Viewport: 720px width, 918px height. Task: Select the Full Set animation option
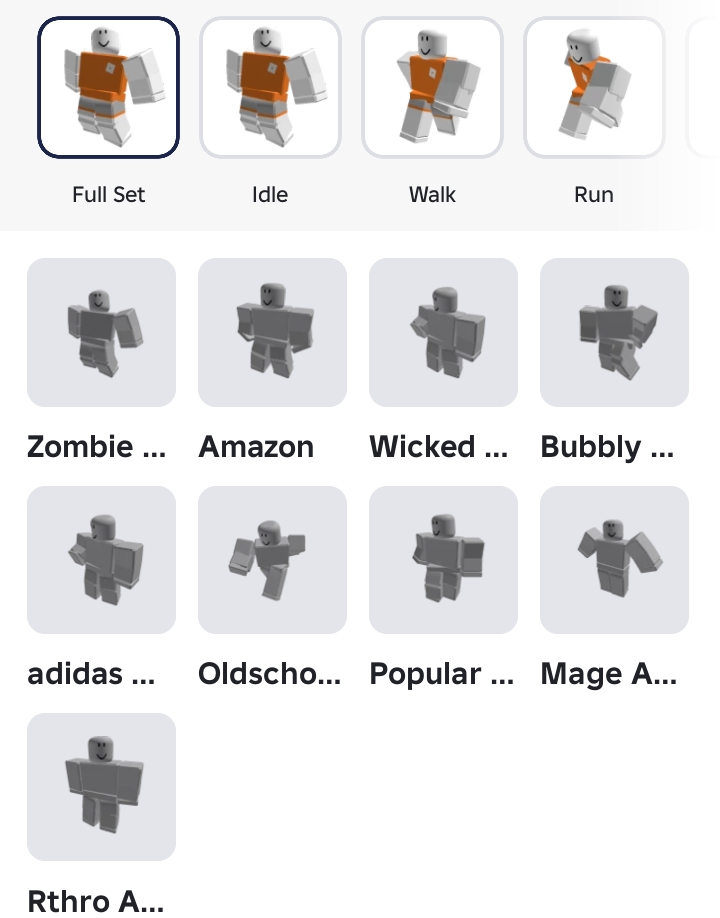click(x=108, y=88)
